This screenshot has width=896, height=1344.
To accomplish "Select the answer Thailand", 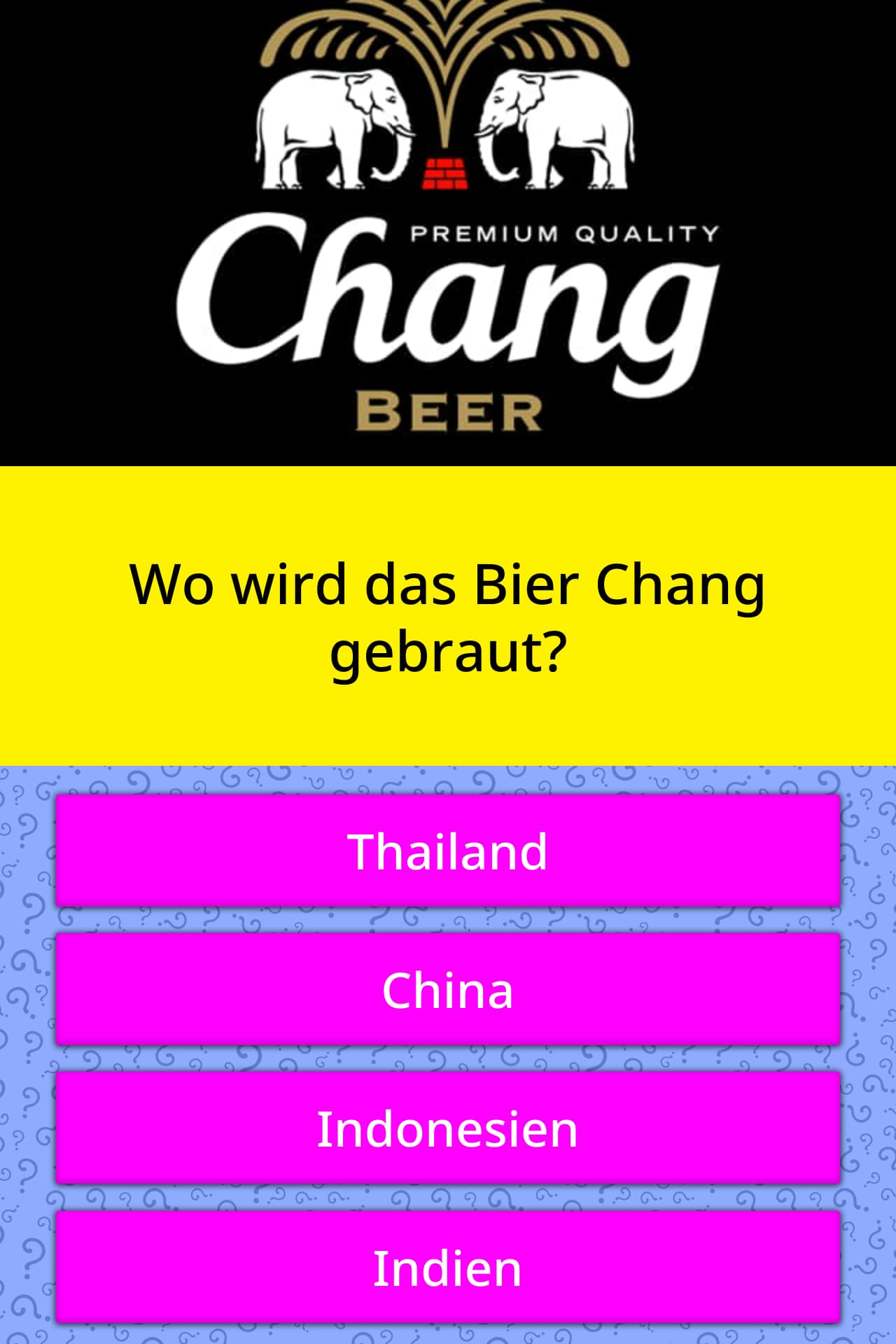I will click(x=448, y=850).
